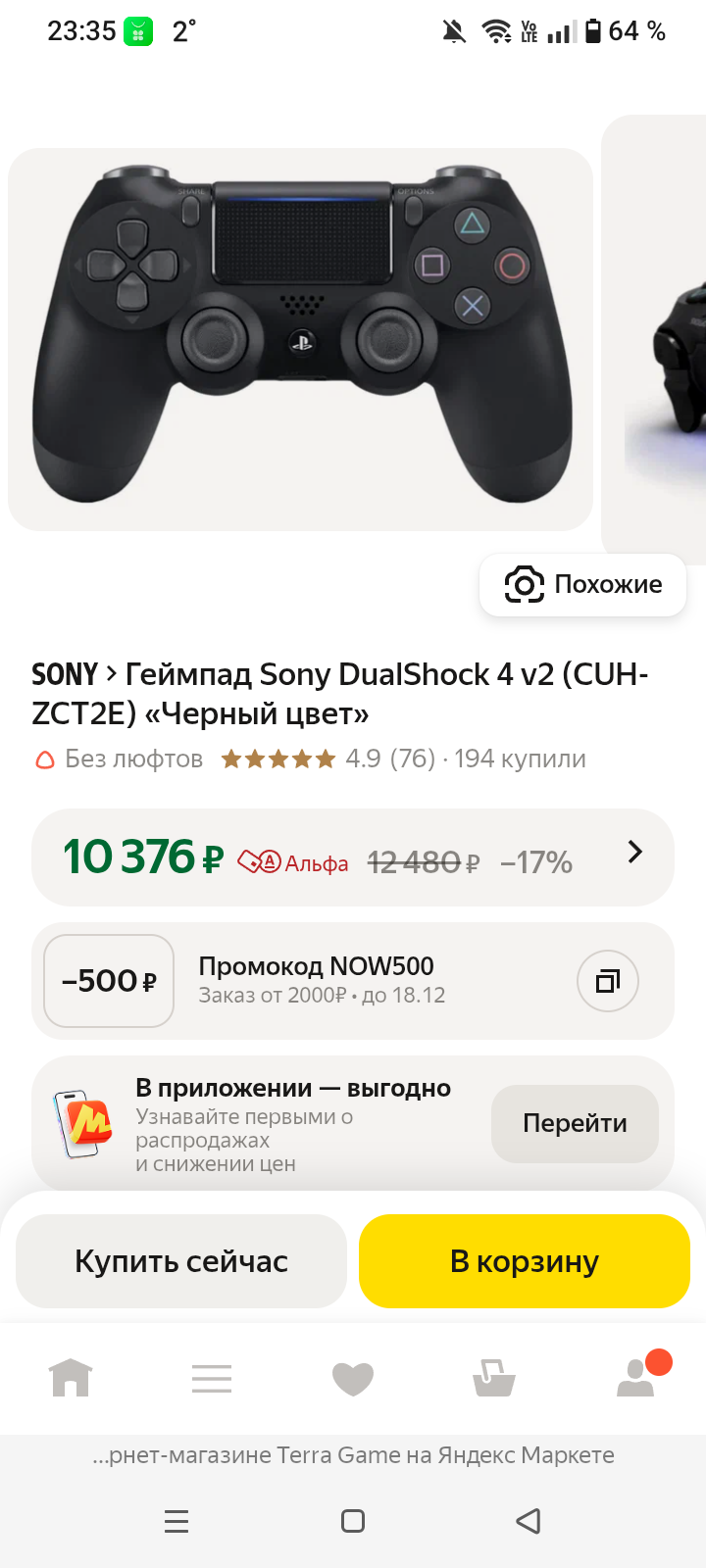Tap Перейти to open the app
Image resolution: width=706 pixels, height=1568 pixels.
click(575, 1123)
